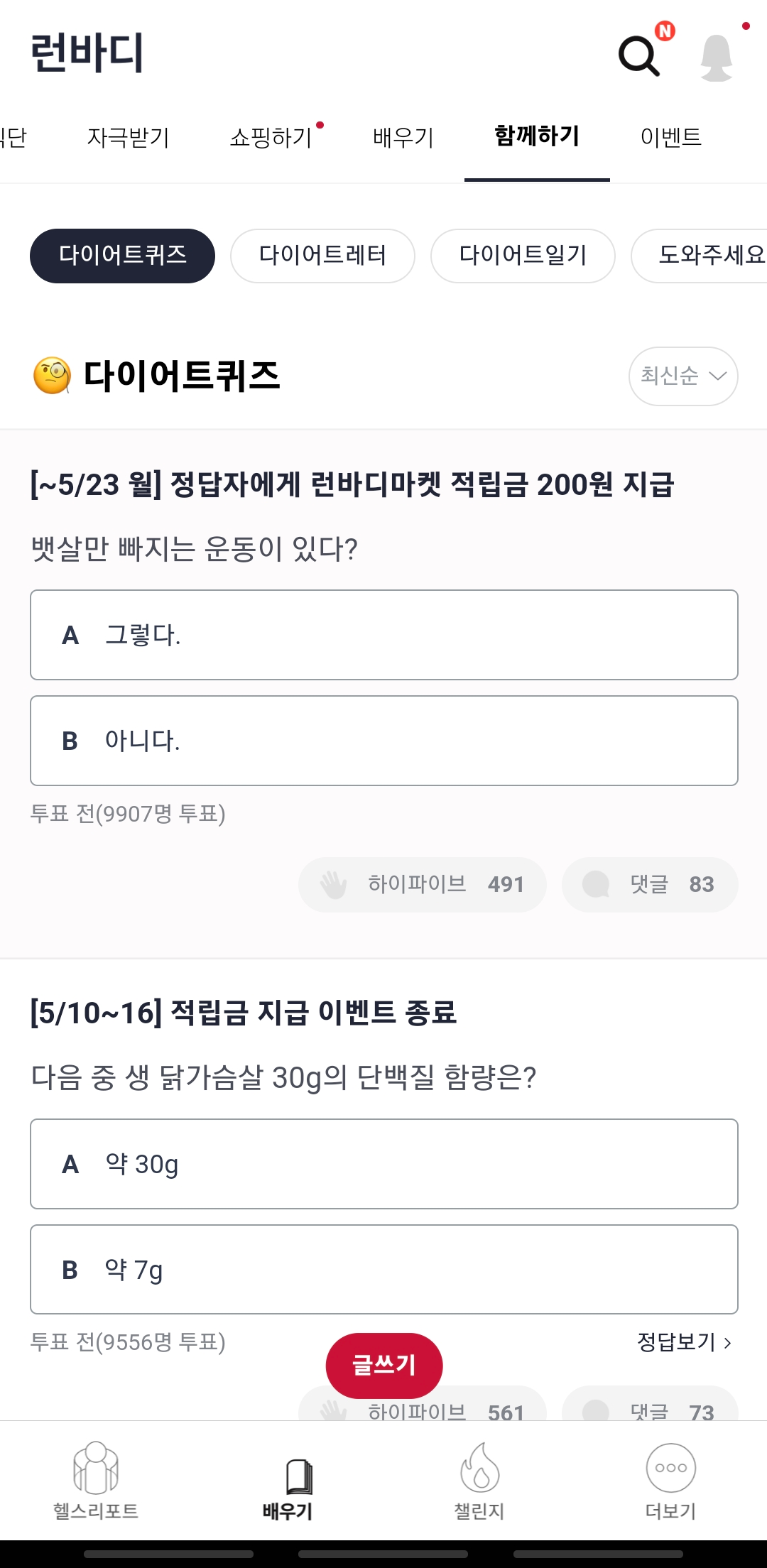Switch to the 이벤트 tab
The height and width of the screenshot is (1568, 767).
point(671,138)
